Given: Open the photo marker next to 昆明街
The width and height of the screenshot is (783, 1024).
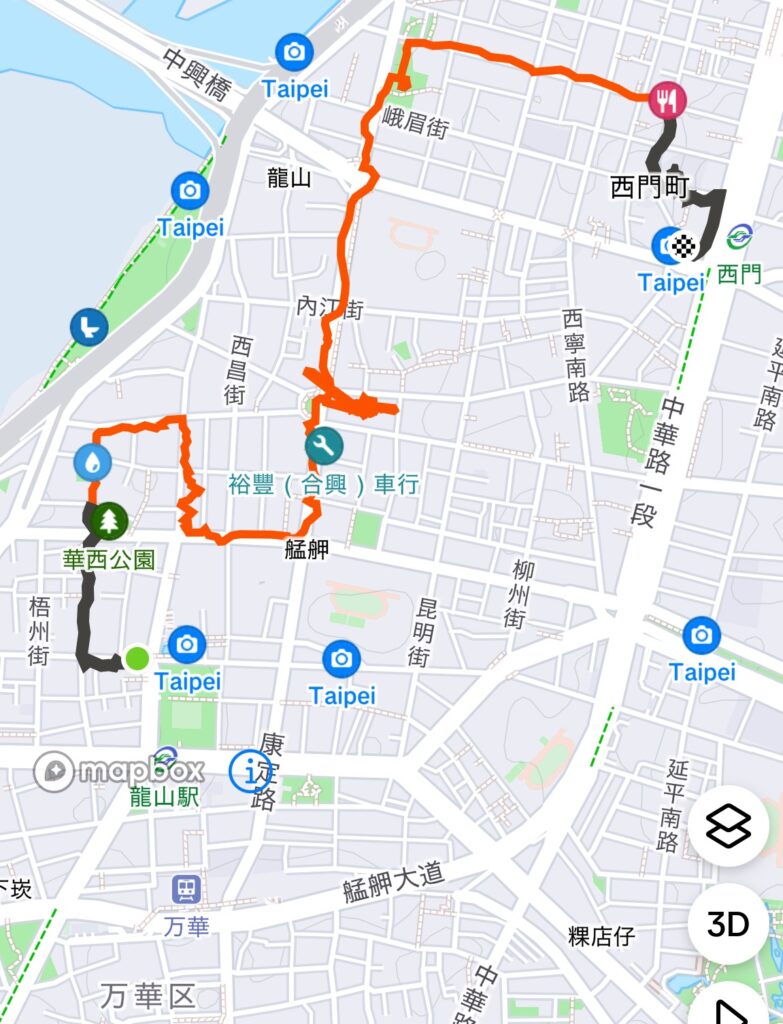Looking at the screenshot, I should point(341,658).
